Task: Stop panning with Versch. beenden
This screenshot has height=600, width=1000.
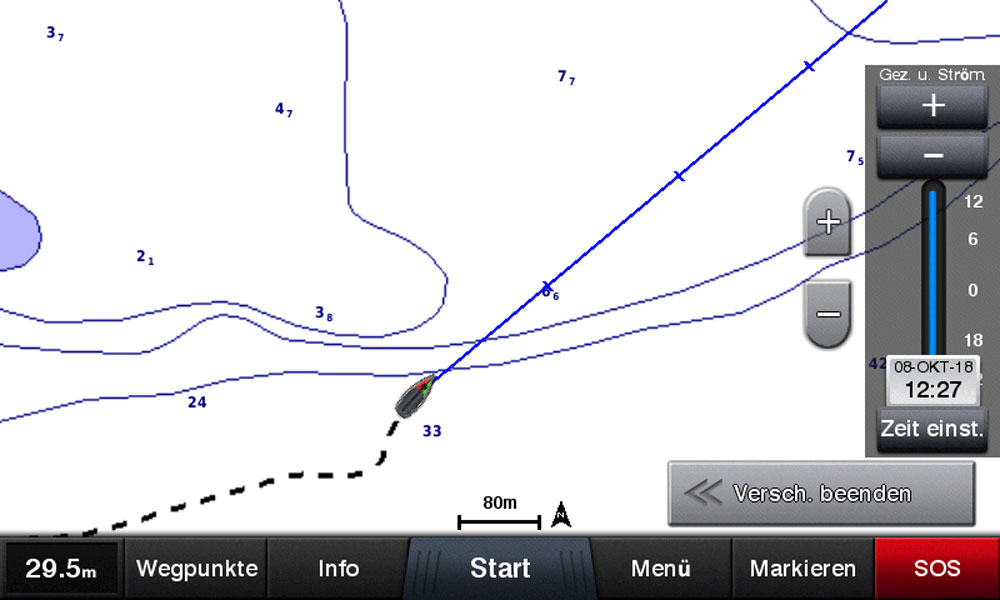Action: click(x=821, y=493)
